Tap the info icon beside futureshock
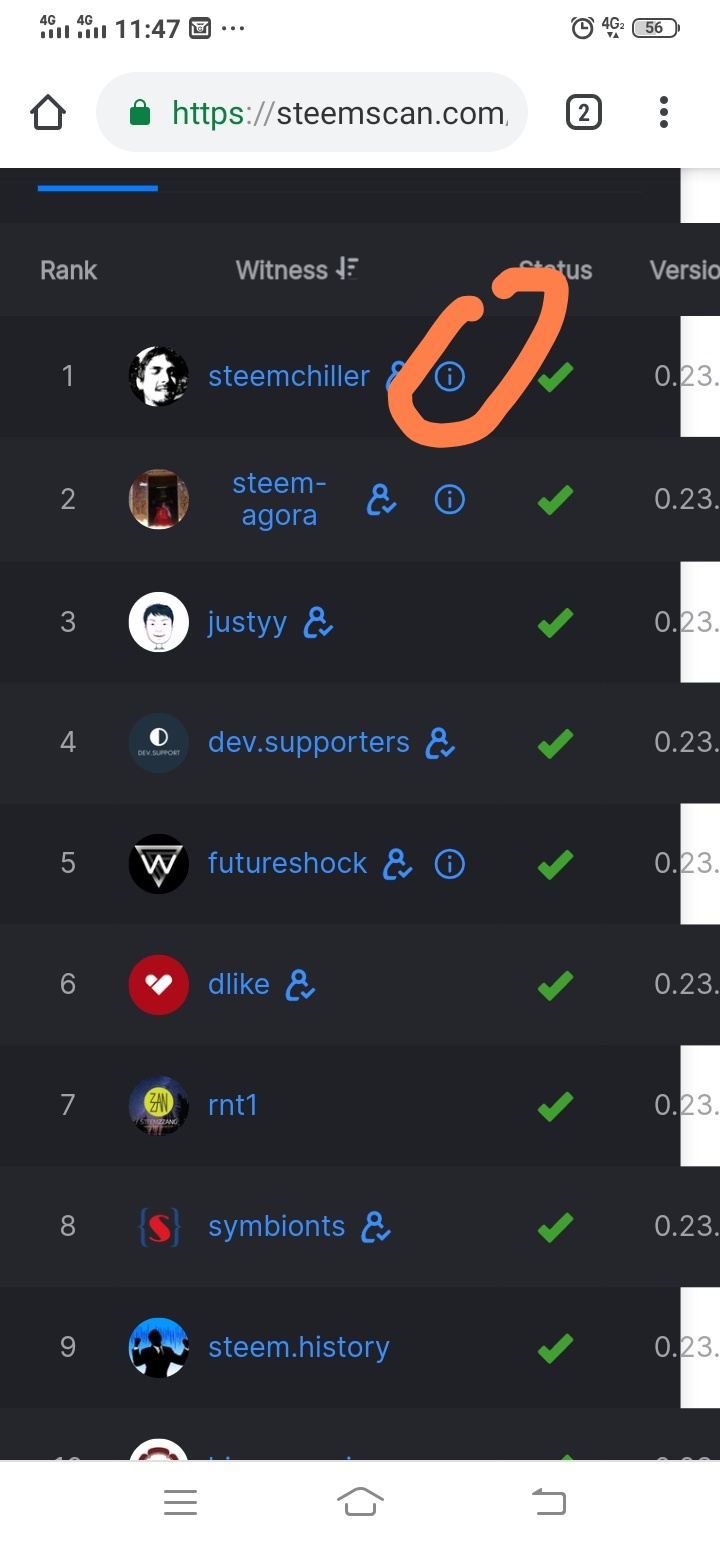The width and height of the screenshot is (720, 1544). tap(450, 864)
